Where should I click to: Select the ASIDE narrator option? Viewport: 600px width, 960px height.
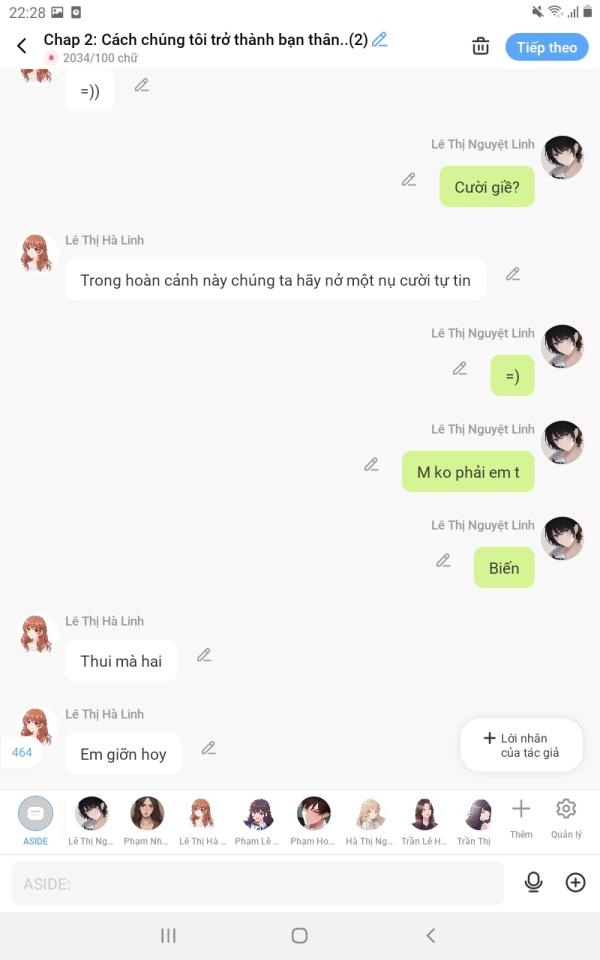(36, 820)
